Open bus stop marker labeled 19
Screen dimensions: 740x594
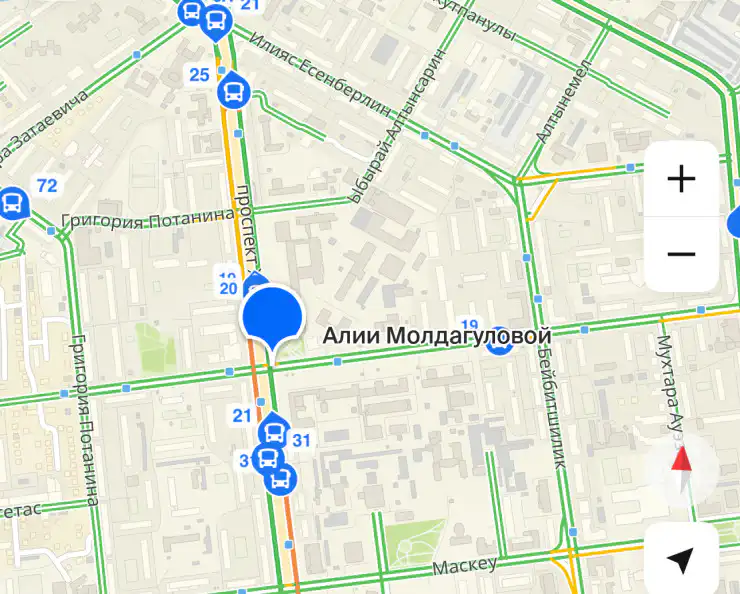(x=495, y=343)
